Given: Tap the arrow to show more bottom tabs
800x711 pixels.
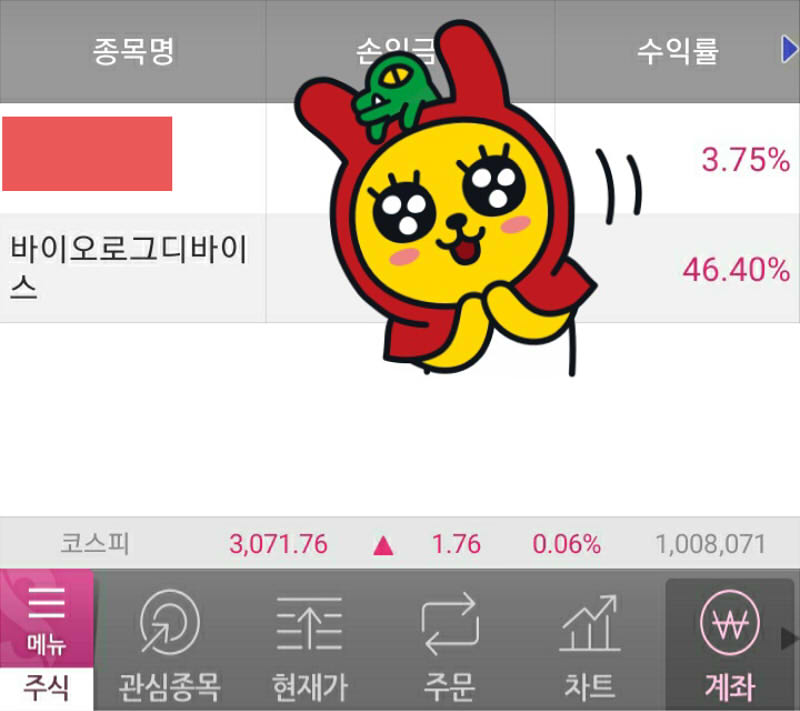Looking at the screenshot, I should [790, 638].
